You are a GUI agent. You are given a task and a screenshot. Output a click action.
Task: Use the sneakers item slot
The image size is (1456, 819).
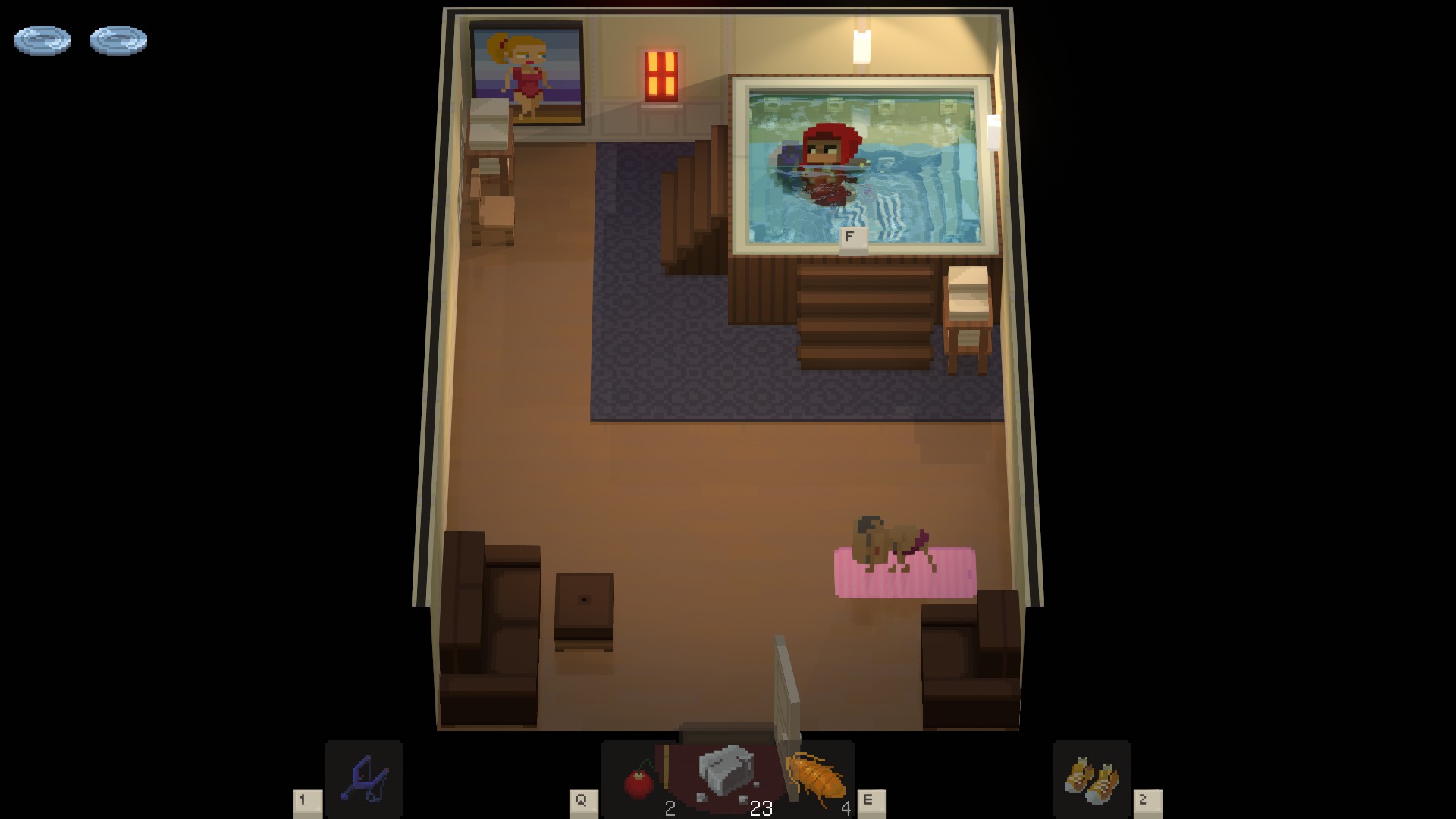coord(1091,780)
